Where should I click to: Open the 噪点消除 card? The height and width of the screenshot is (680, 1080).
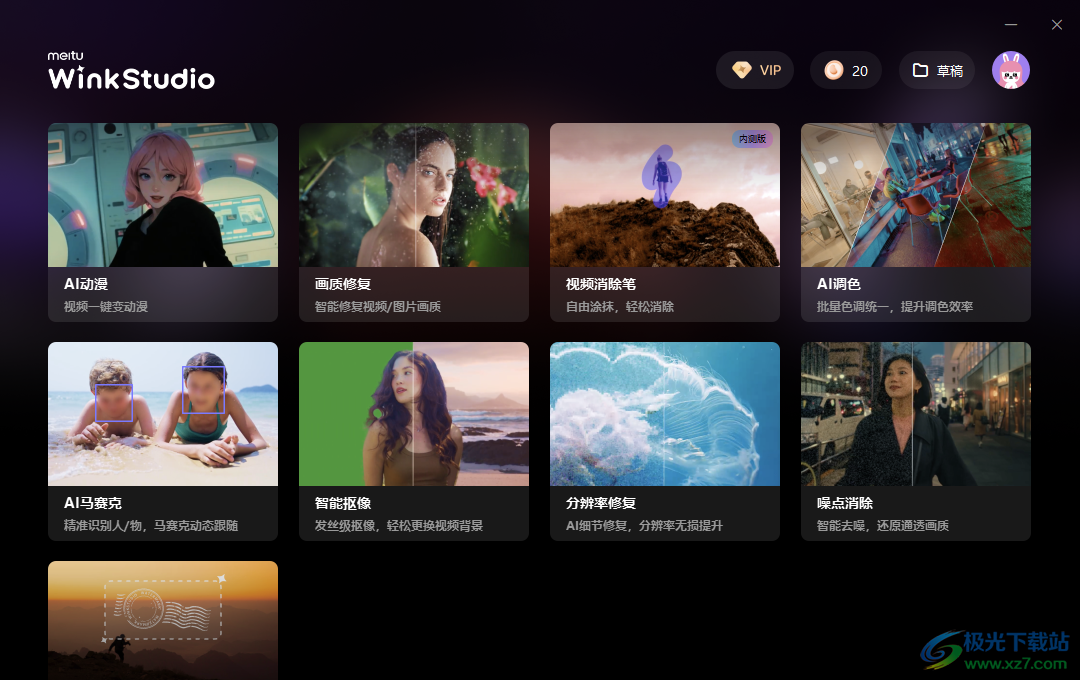[916, 441]
